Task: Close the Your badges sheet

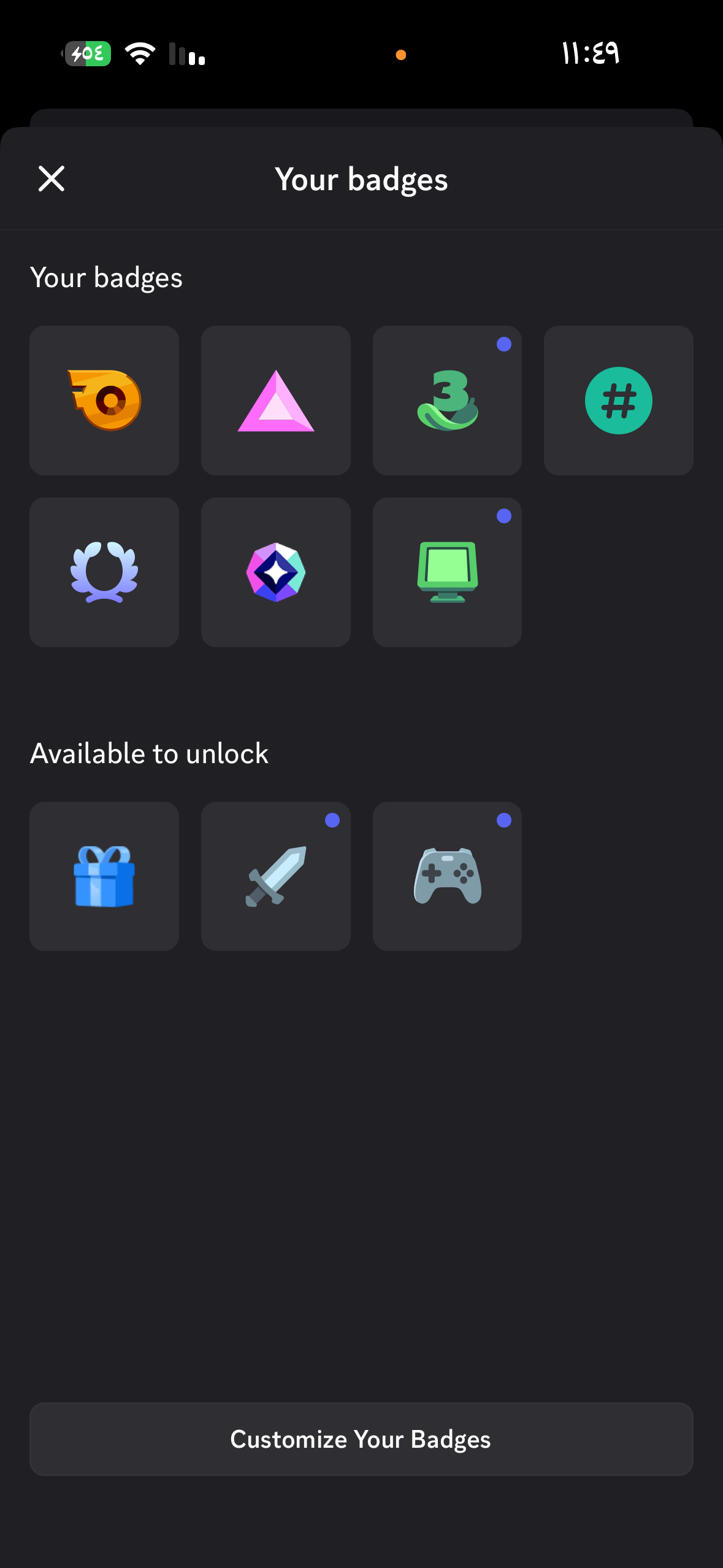Action: coord(52,179)
